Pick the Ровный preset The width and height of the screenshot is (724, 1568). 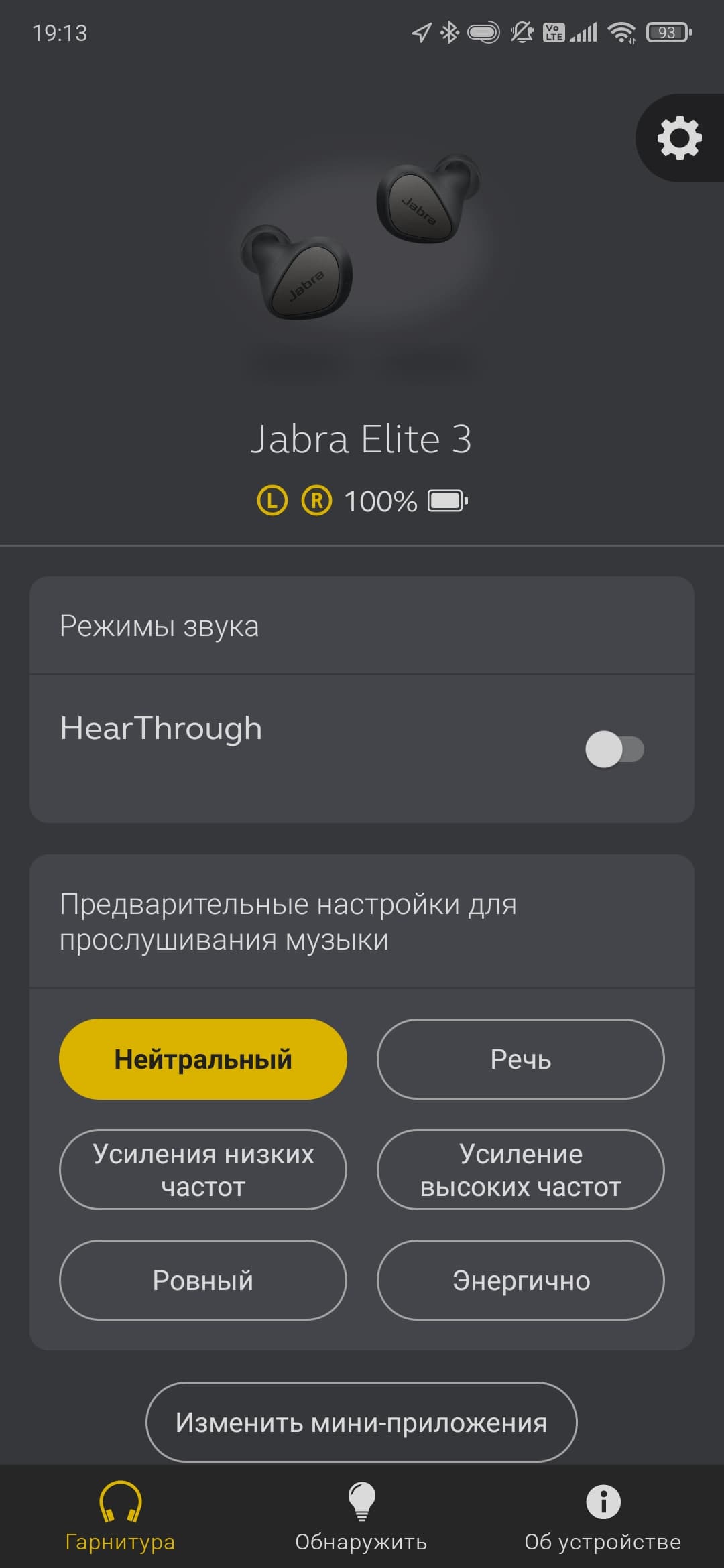click(x=203, y=1281)
